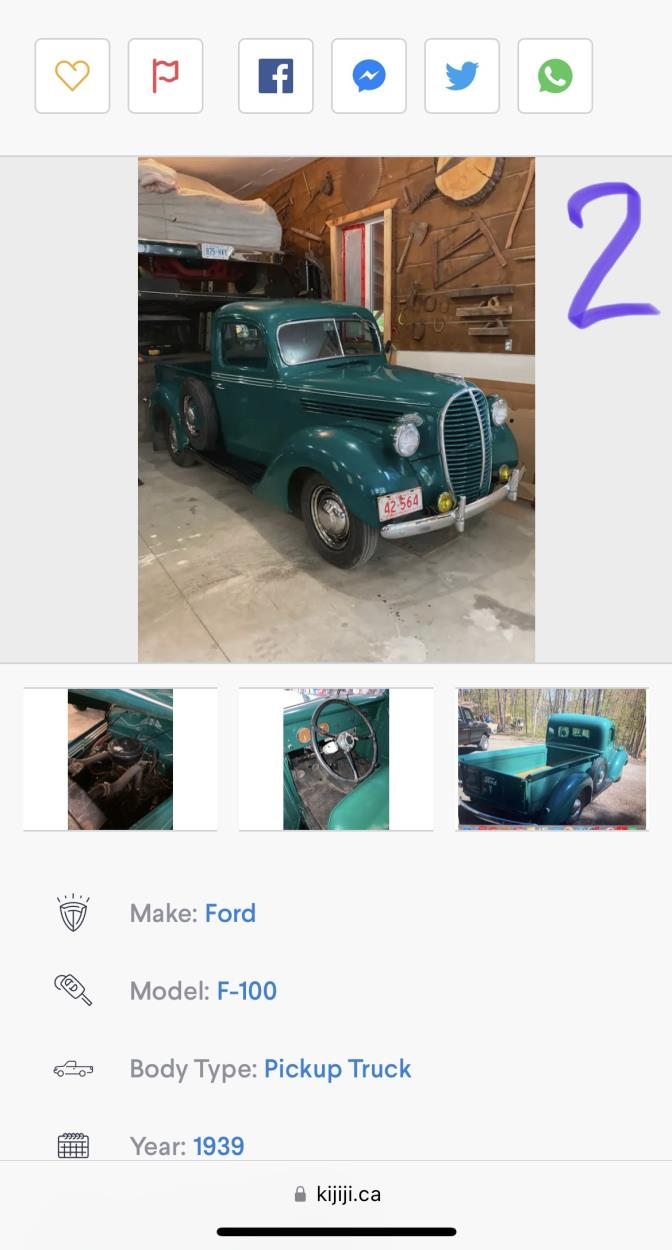Send the listing through WhatsApp
Screen dimensions: 672x1250
(555, 76)
